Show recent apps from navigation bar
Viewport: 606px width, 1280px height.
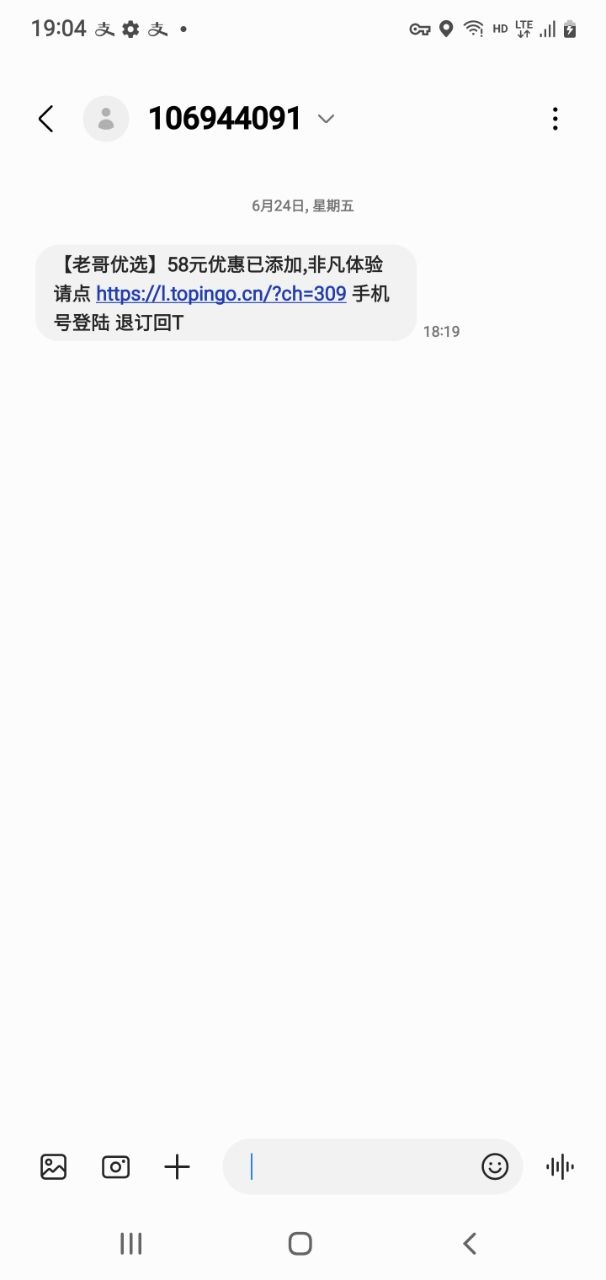131,1243
